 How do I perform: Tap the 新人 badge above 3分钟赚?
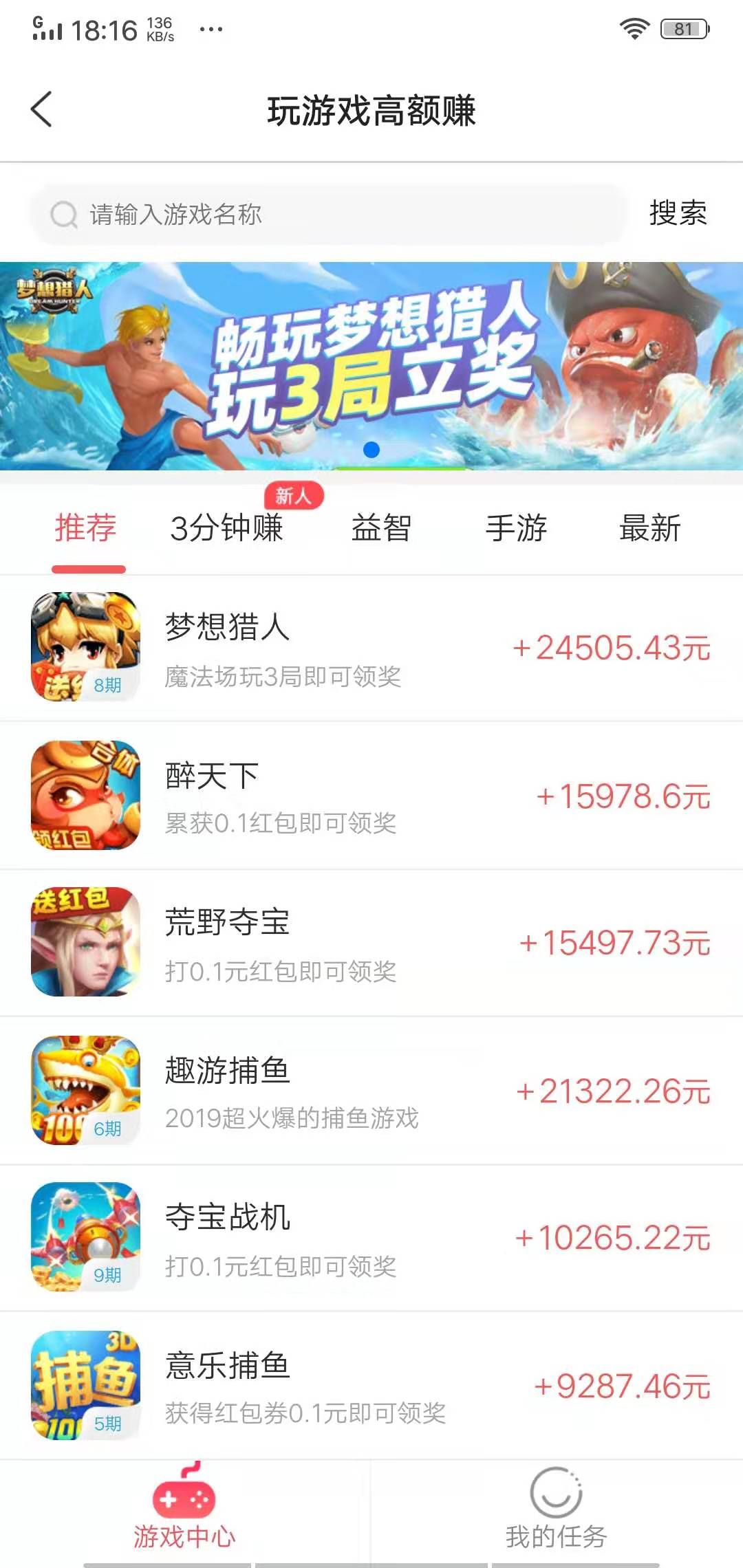[292, 494]
